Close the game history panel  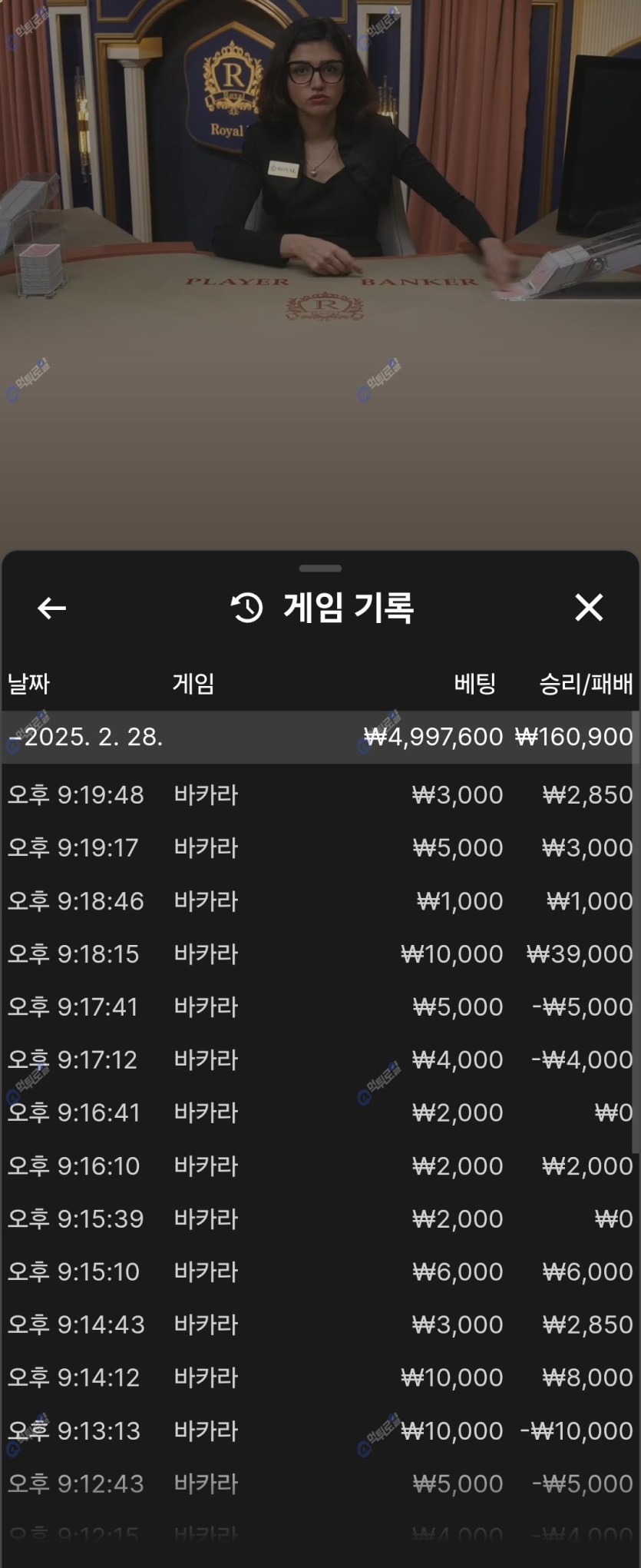[x=589, y=608]
